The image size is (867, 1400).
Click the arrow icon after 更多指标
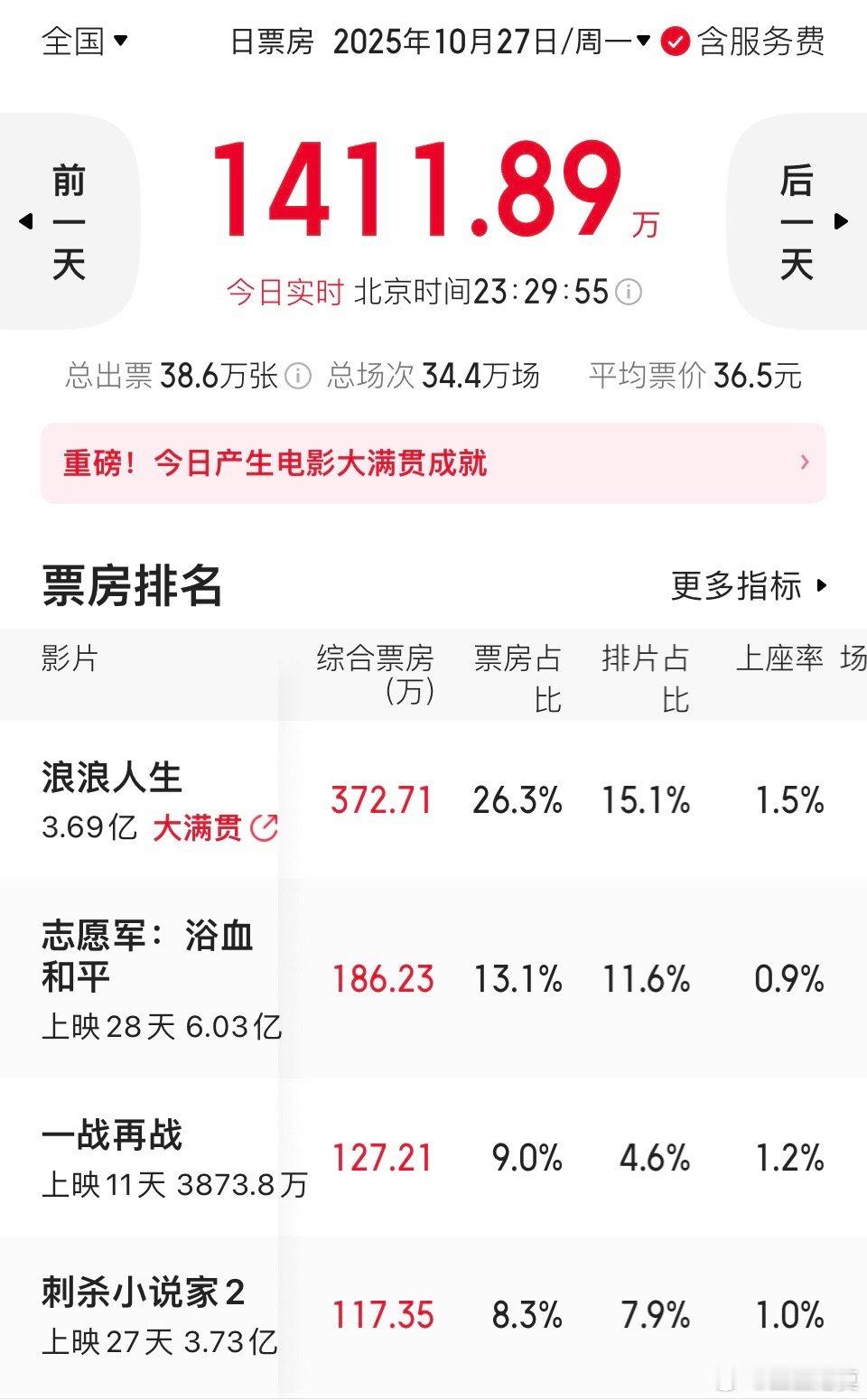pyautogui.click(x=823, y=587)
